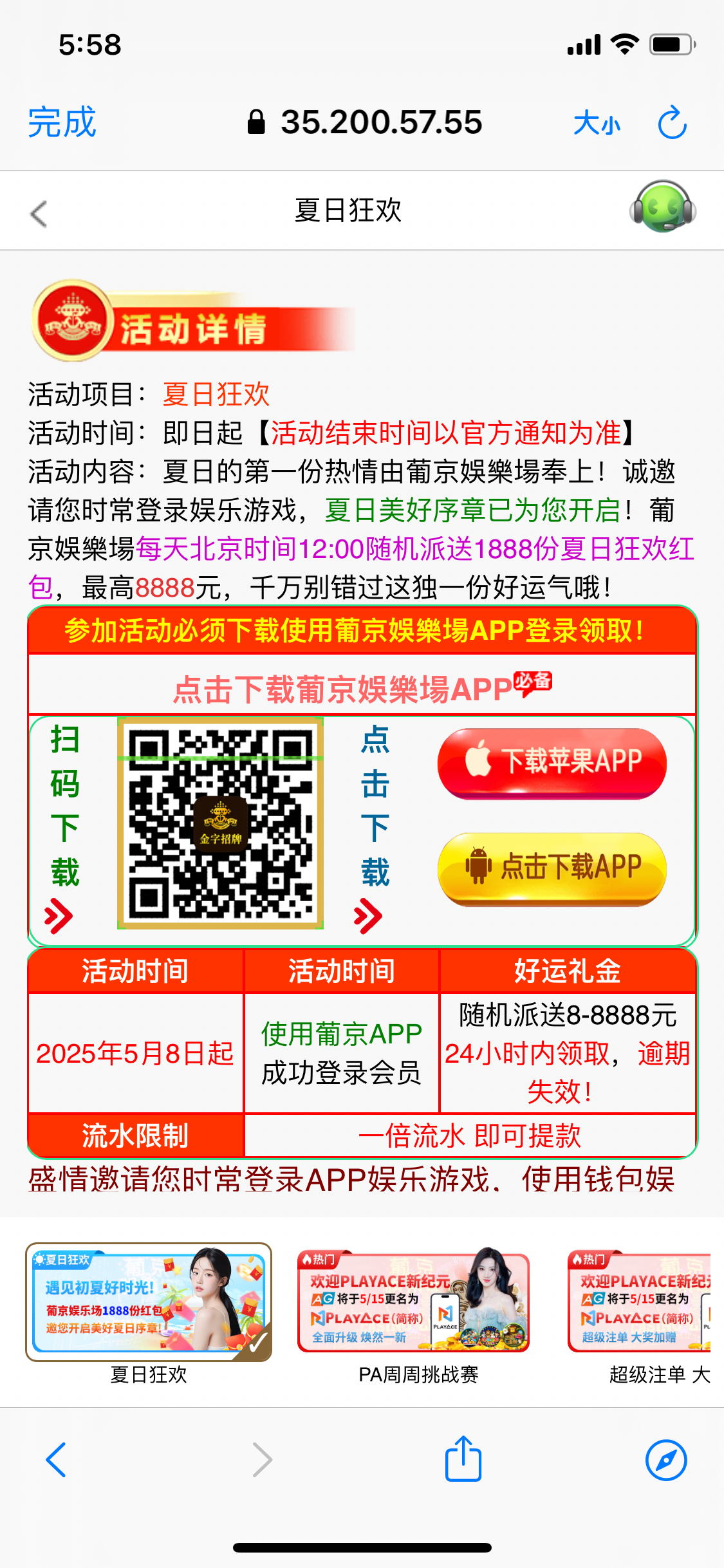This screenshot has width=724, height=1568.
Task: Tap the 下载苹果APP button
Action: 552,763
